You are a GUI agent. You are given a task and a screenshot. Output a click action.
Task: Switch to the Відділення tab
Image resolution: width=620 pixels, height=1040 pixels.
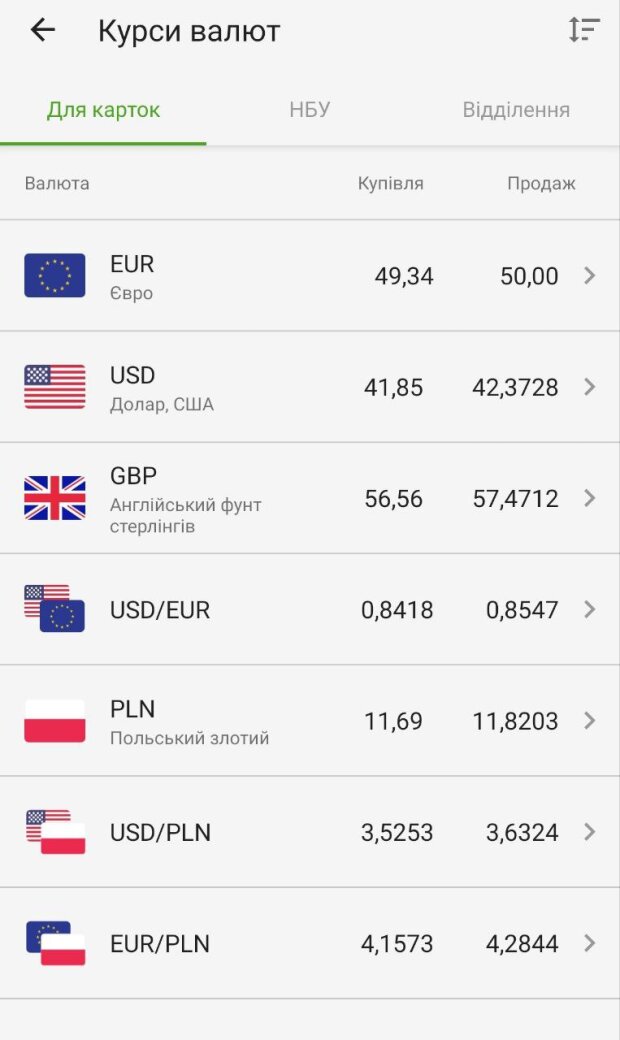pos(516,110)
